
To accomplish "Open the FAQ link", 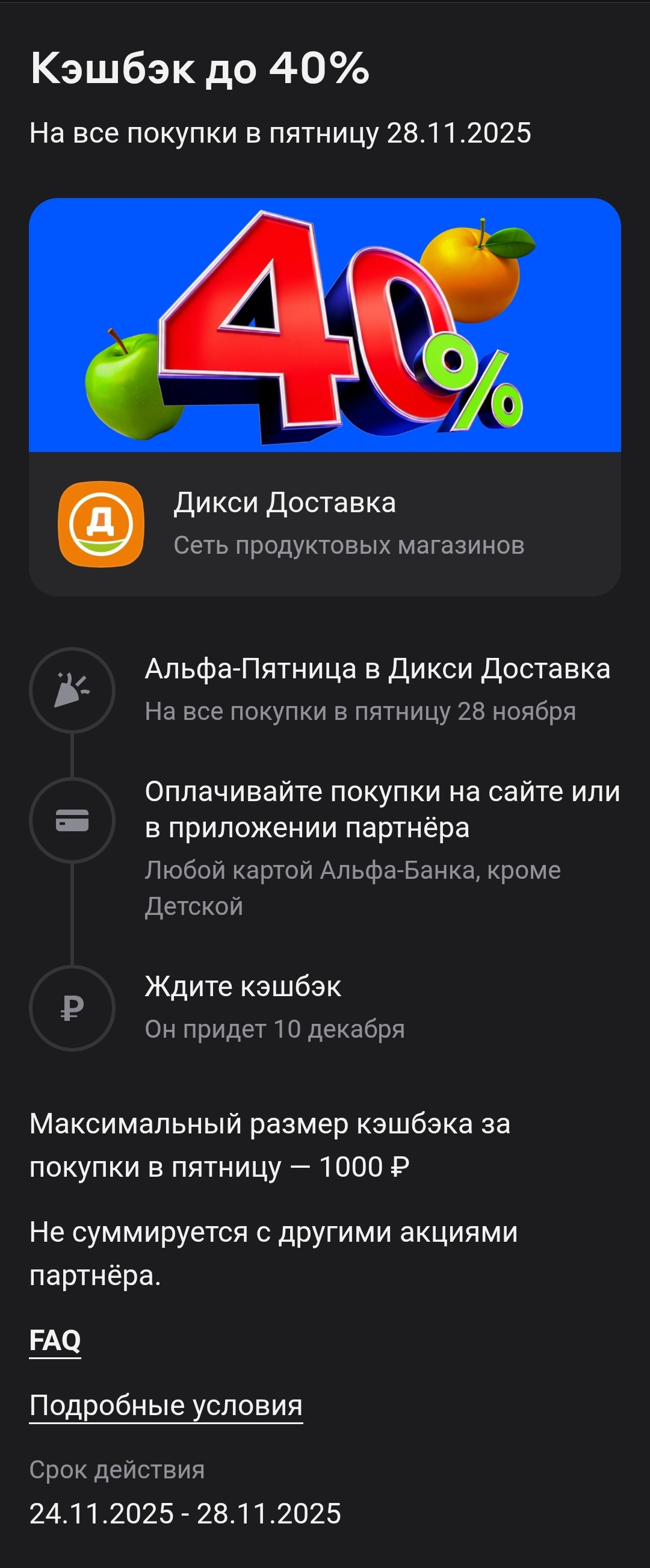I will pyautogui.click(x=55, y=1341).
